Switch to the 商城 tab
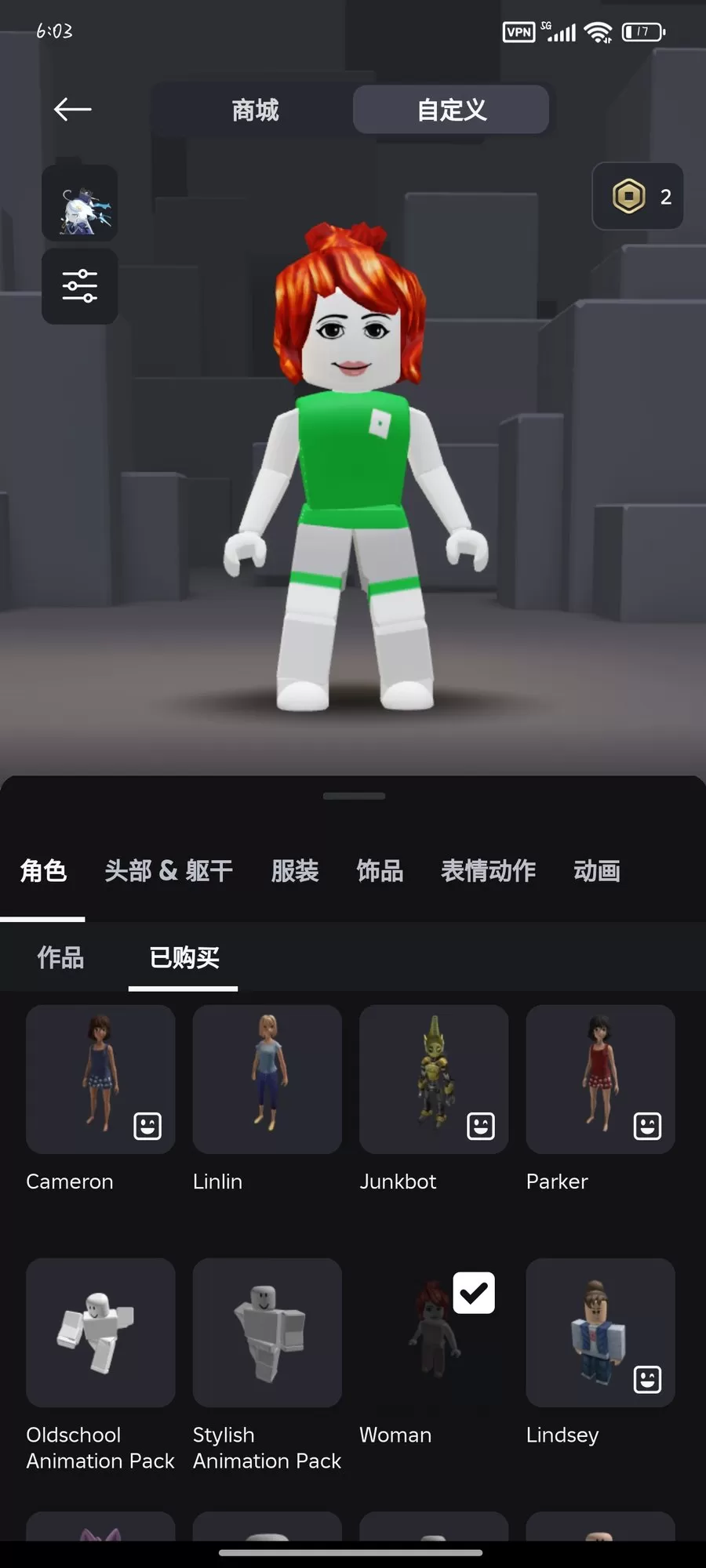This screenshot has width=706, height=1568. pos(255,111)
